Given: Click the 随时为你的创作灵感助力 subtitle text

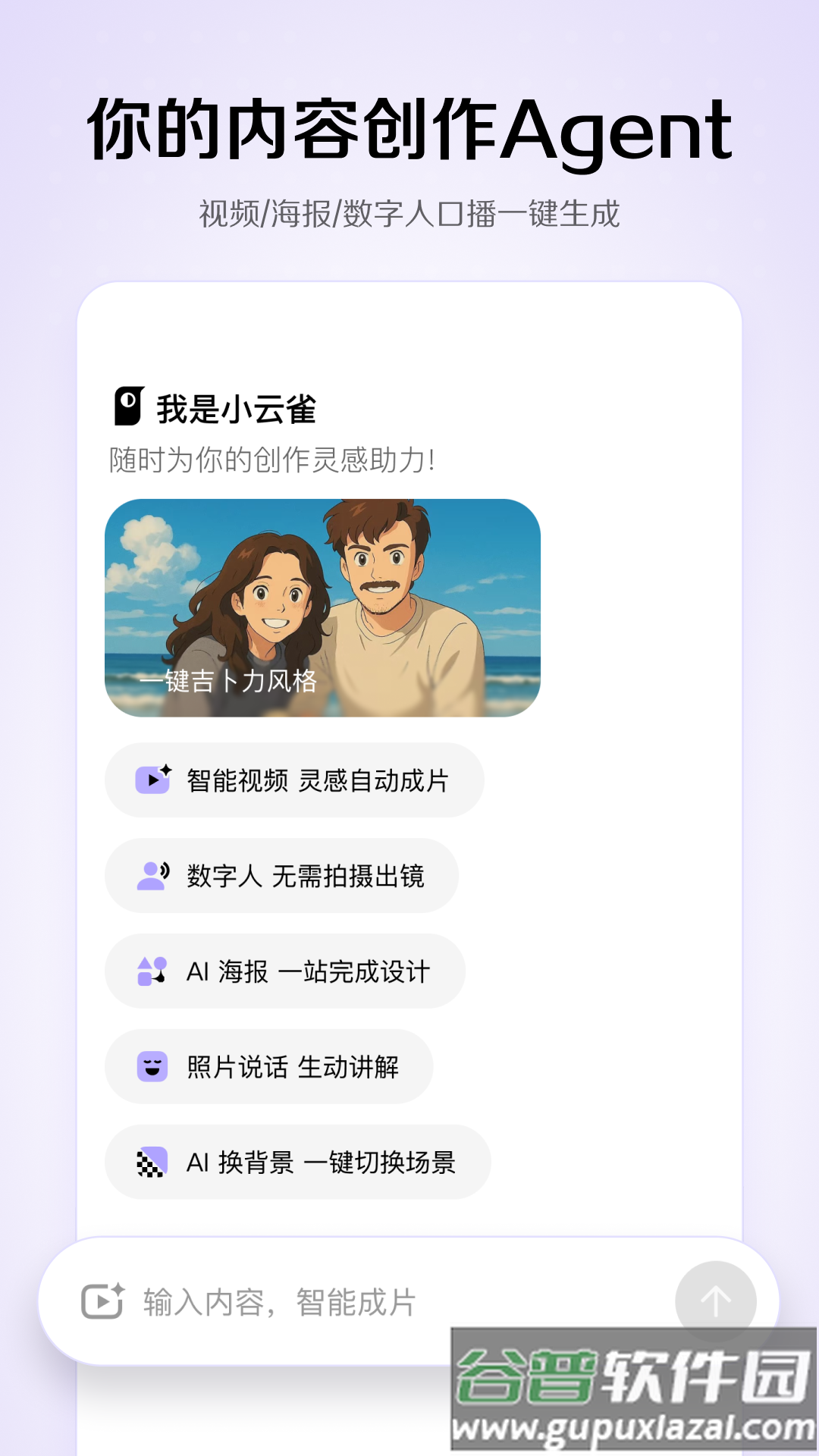Looking at the screenshot, I should (x=273, y=458).
